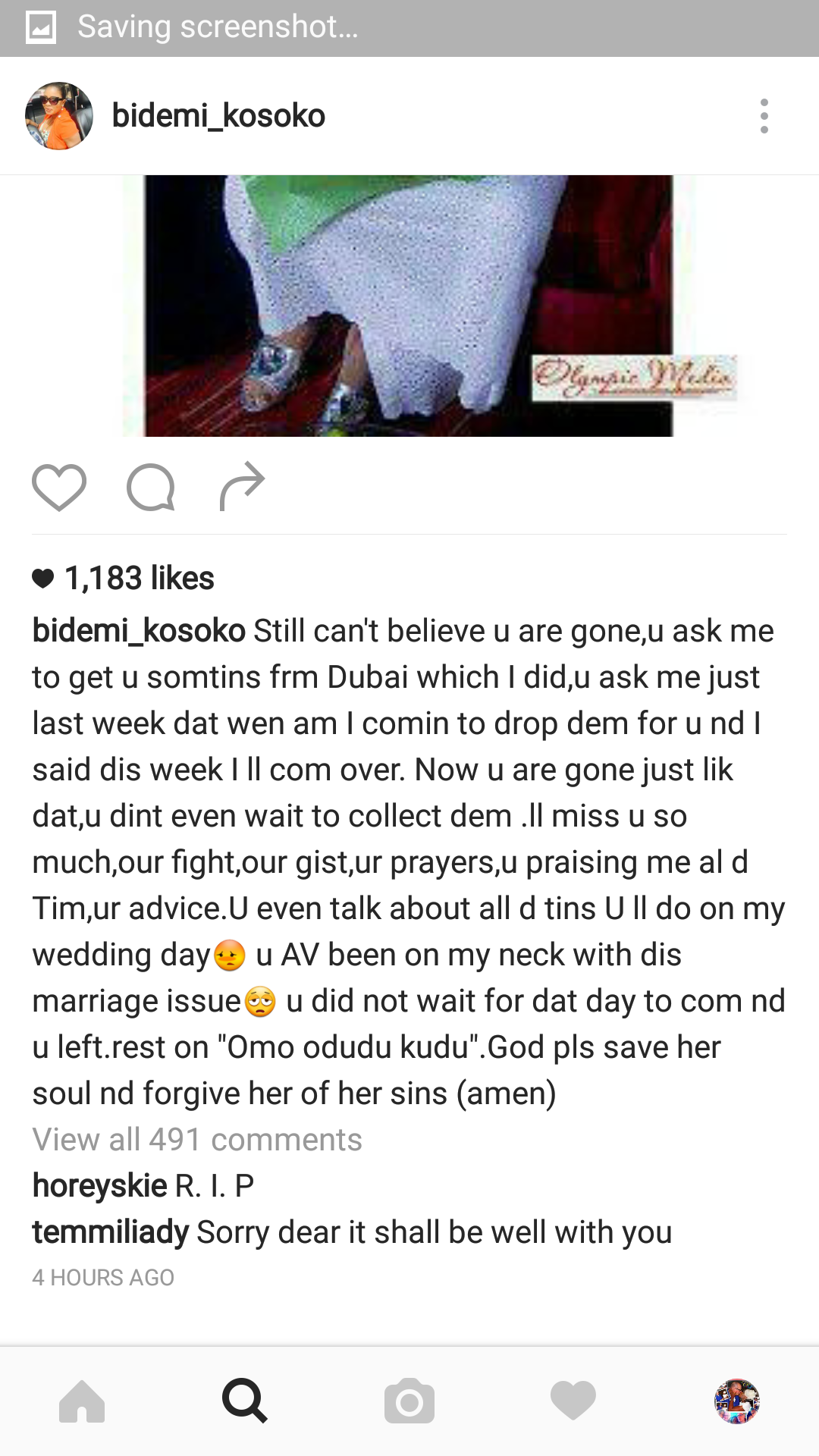View all 491 comments

(x=197, y=1139)
